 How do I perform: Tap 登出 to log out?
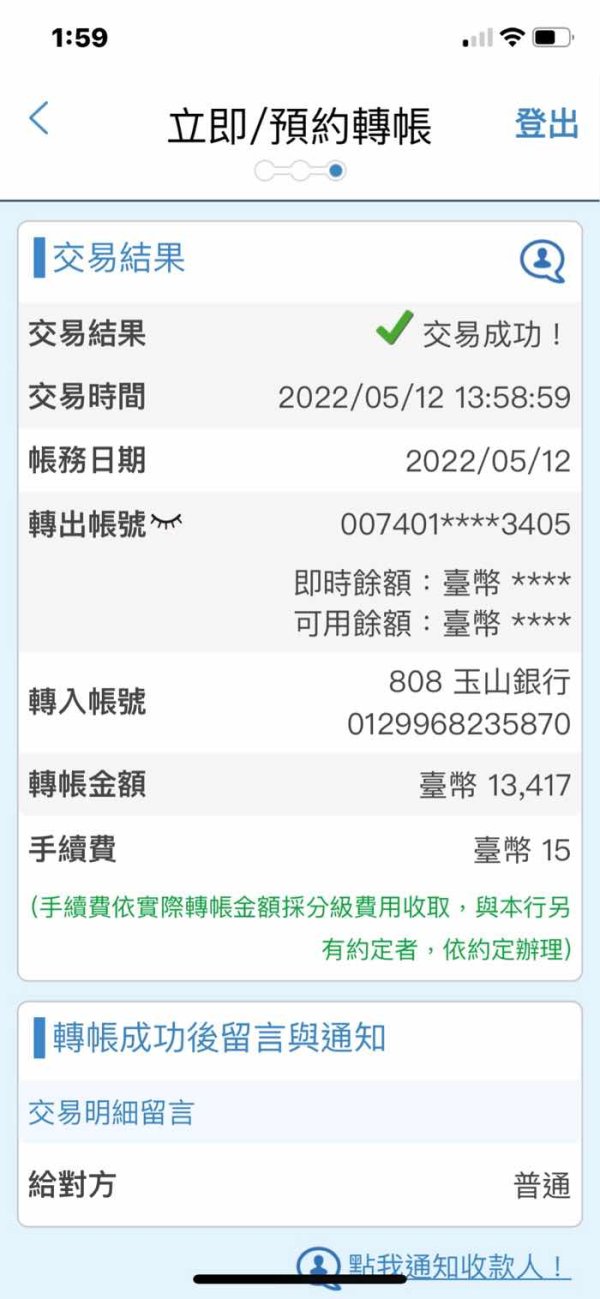click(x=547, y=124)
